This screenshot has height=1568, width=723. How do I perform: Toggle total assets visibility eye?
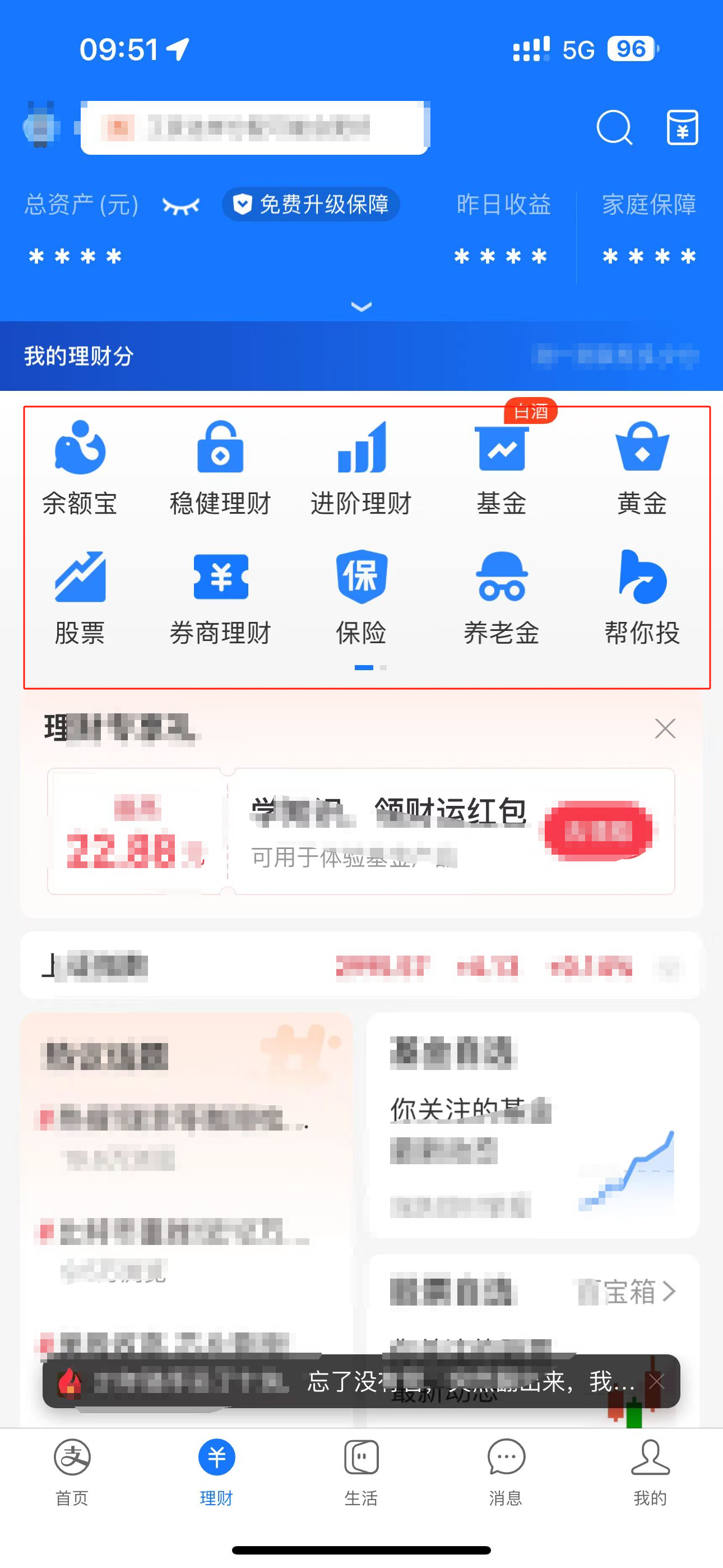(180, 206)
